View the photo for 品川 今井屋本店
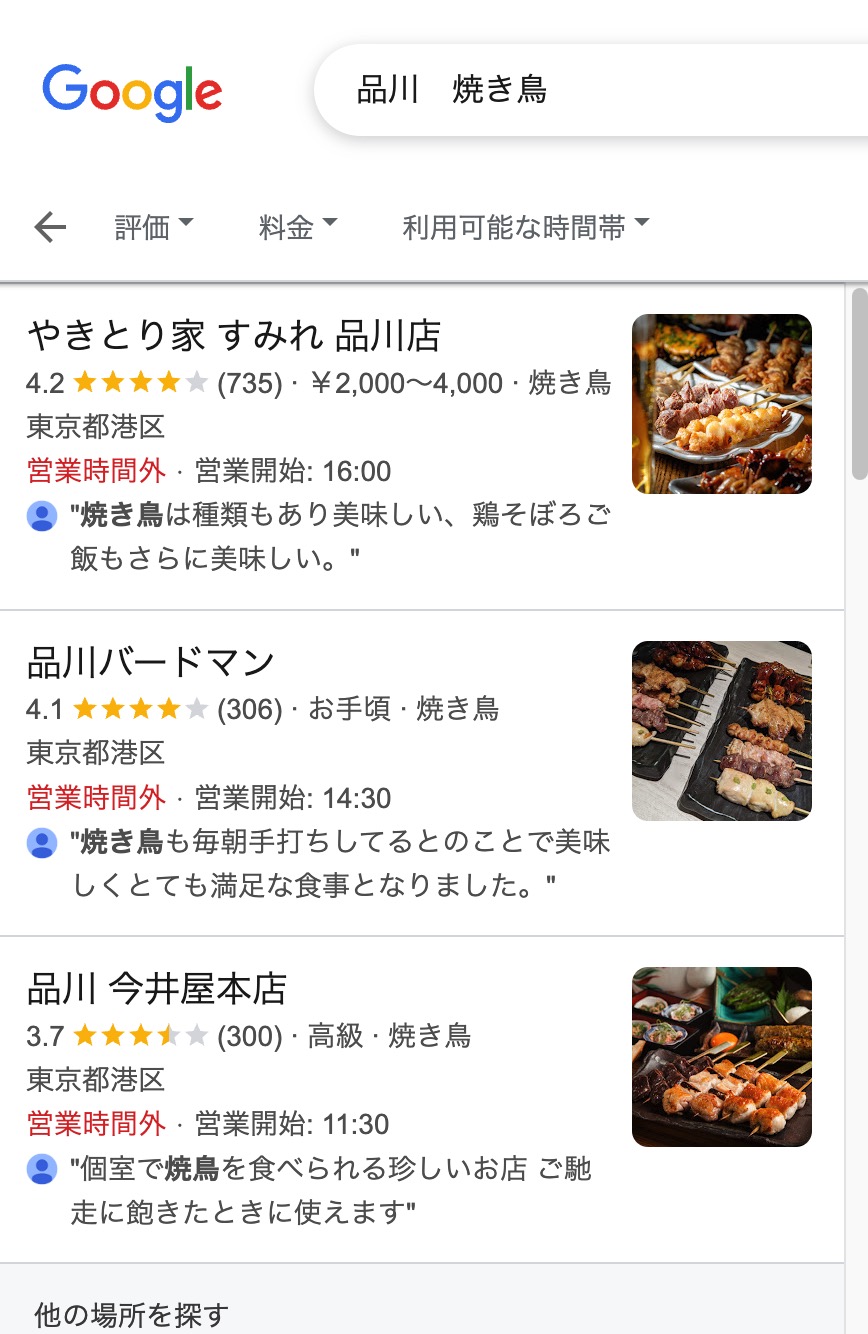This screenshot has height=1334, width=868. click(x=722, y=1057)
